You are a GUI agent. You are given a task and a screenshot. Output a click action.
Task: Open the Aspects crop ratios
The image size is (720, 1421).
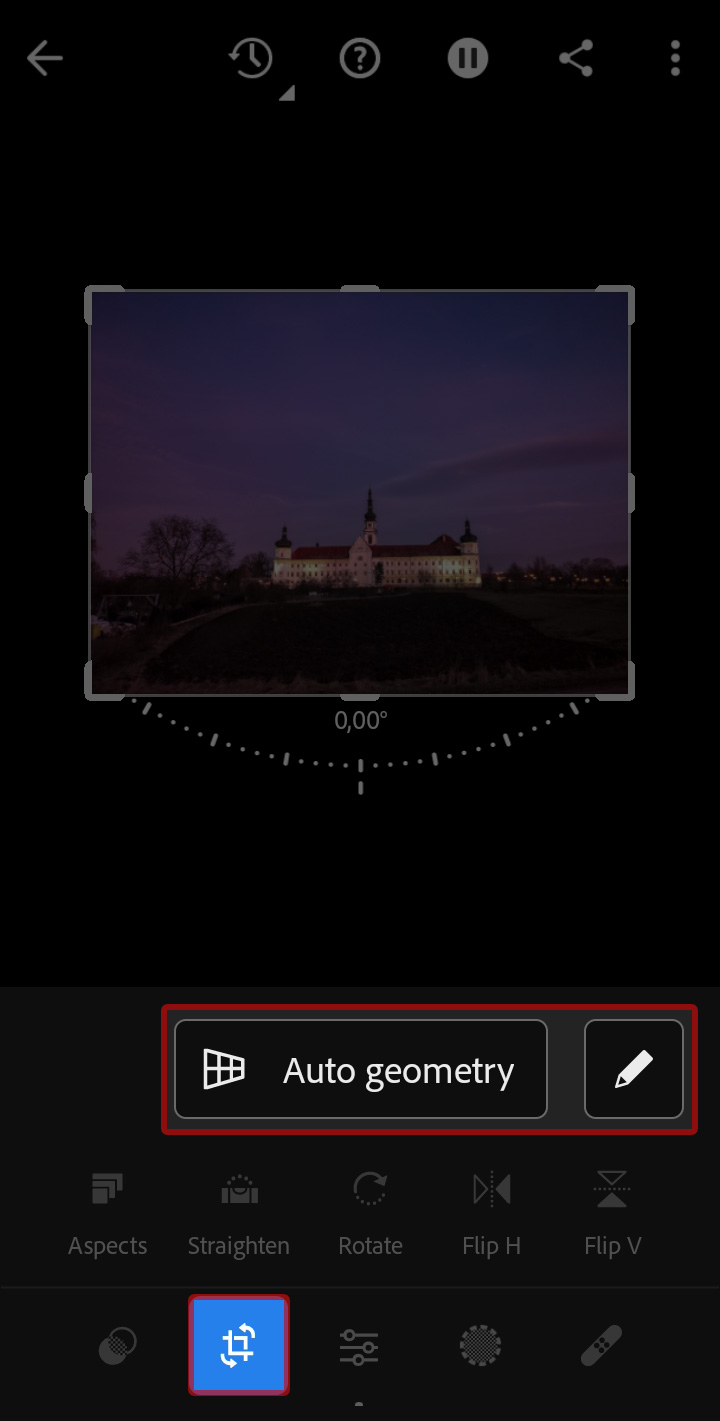coord(107,1214)
